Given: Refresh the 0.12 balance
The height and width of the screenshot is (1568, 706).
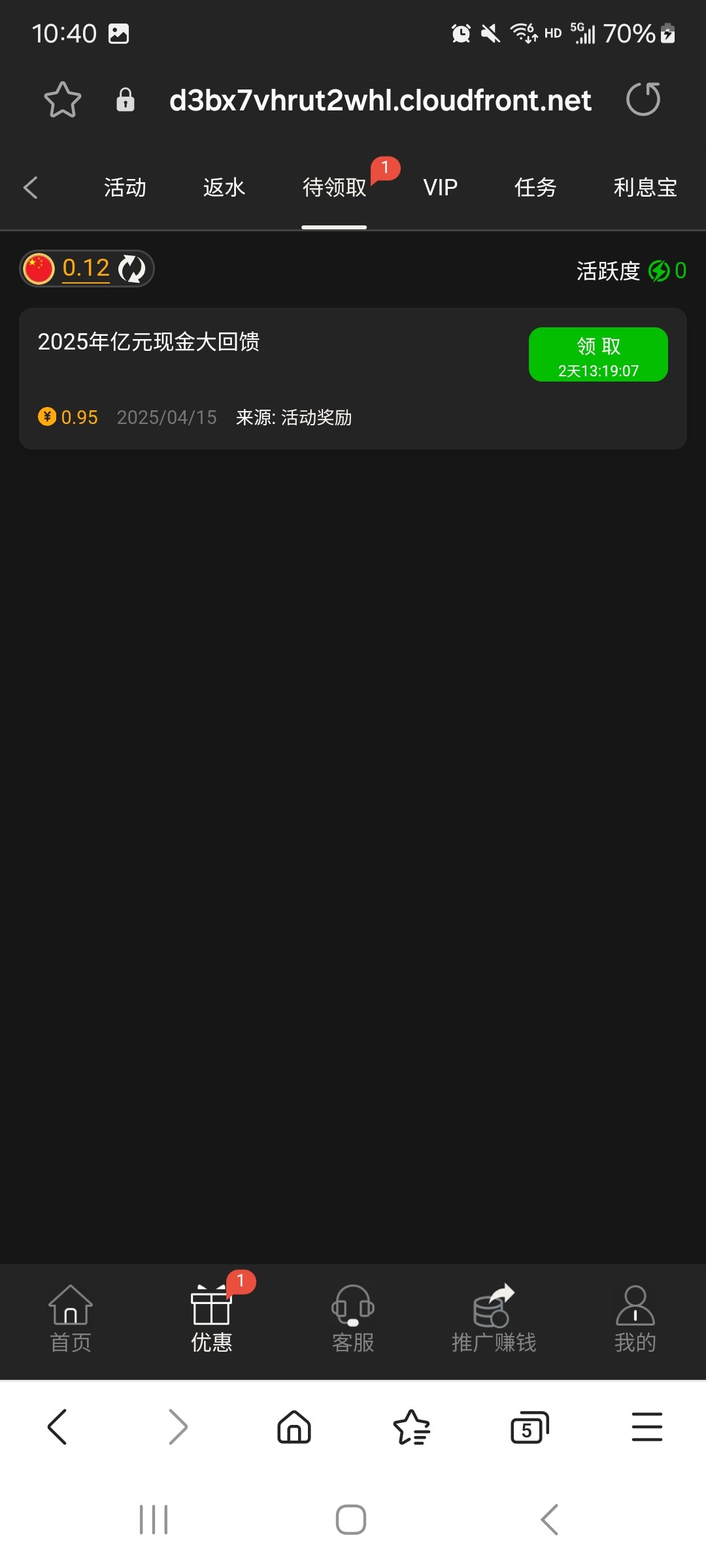Looking at the screenshot, I should pos(132,269).
